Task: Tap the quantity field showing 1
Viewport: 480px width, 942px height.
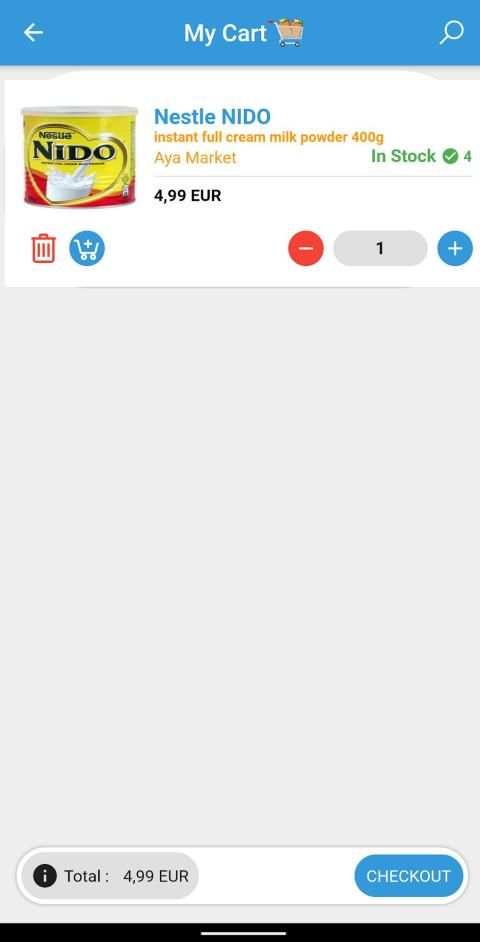Action: pos(380,248)
